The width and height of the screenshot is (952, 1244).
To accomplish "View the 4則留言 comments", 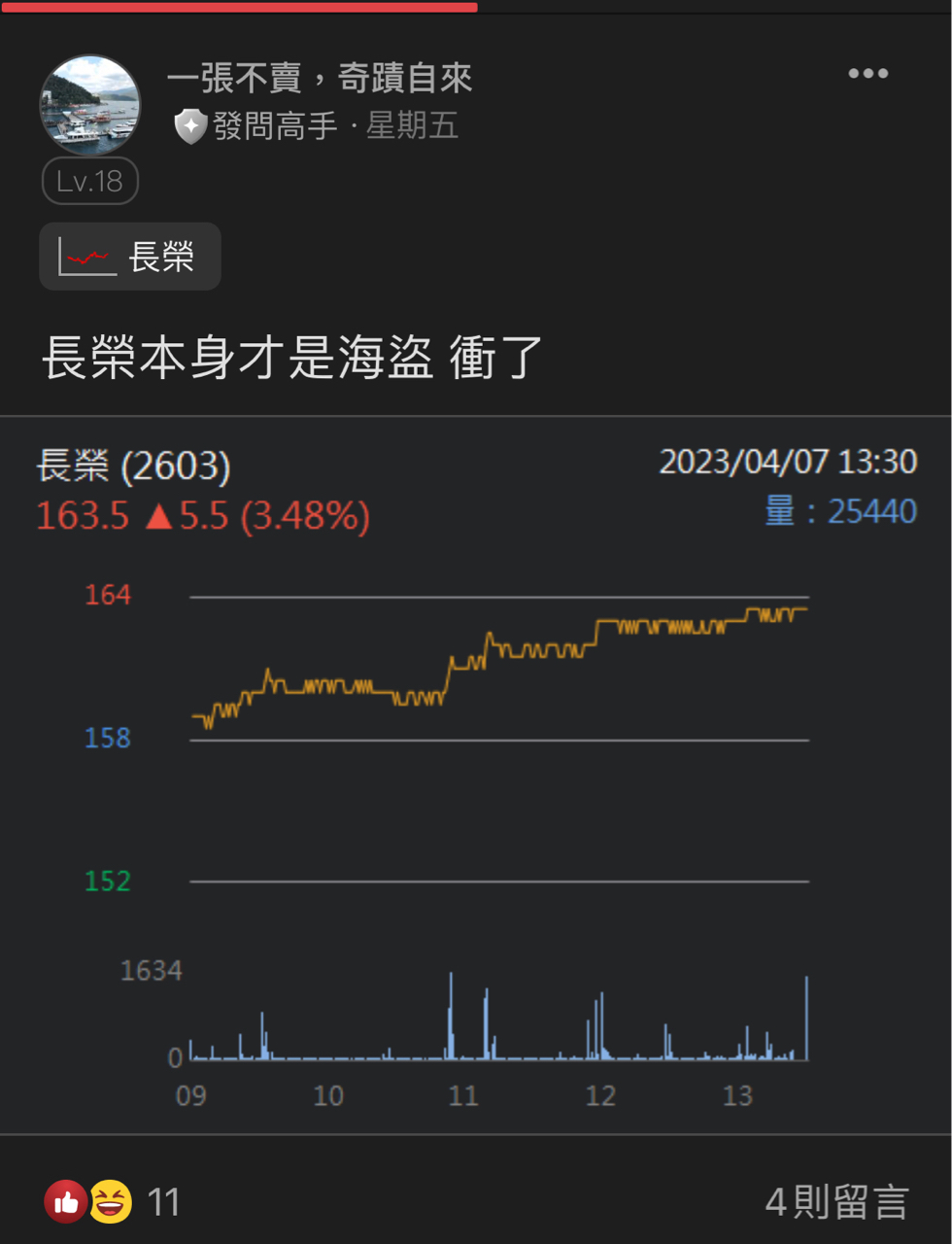I will [x=836, y=1202].
